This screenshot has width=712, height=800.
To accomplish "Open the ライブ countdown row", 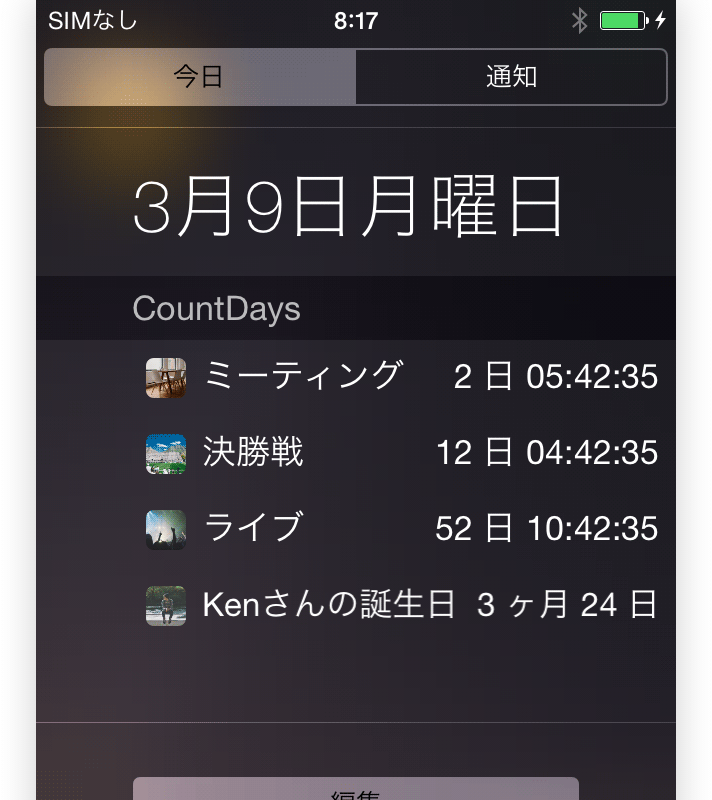I will [400, 528].
